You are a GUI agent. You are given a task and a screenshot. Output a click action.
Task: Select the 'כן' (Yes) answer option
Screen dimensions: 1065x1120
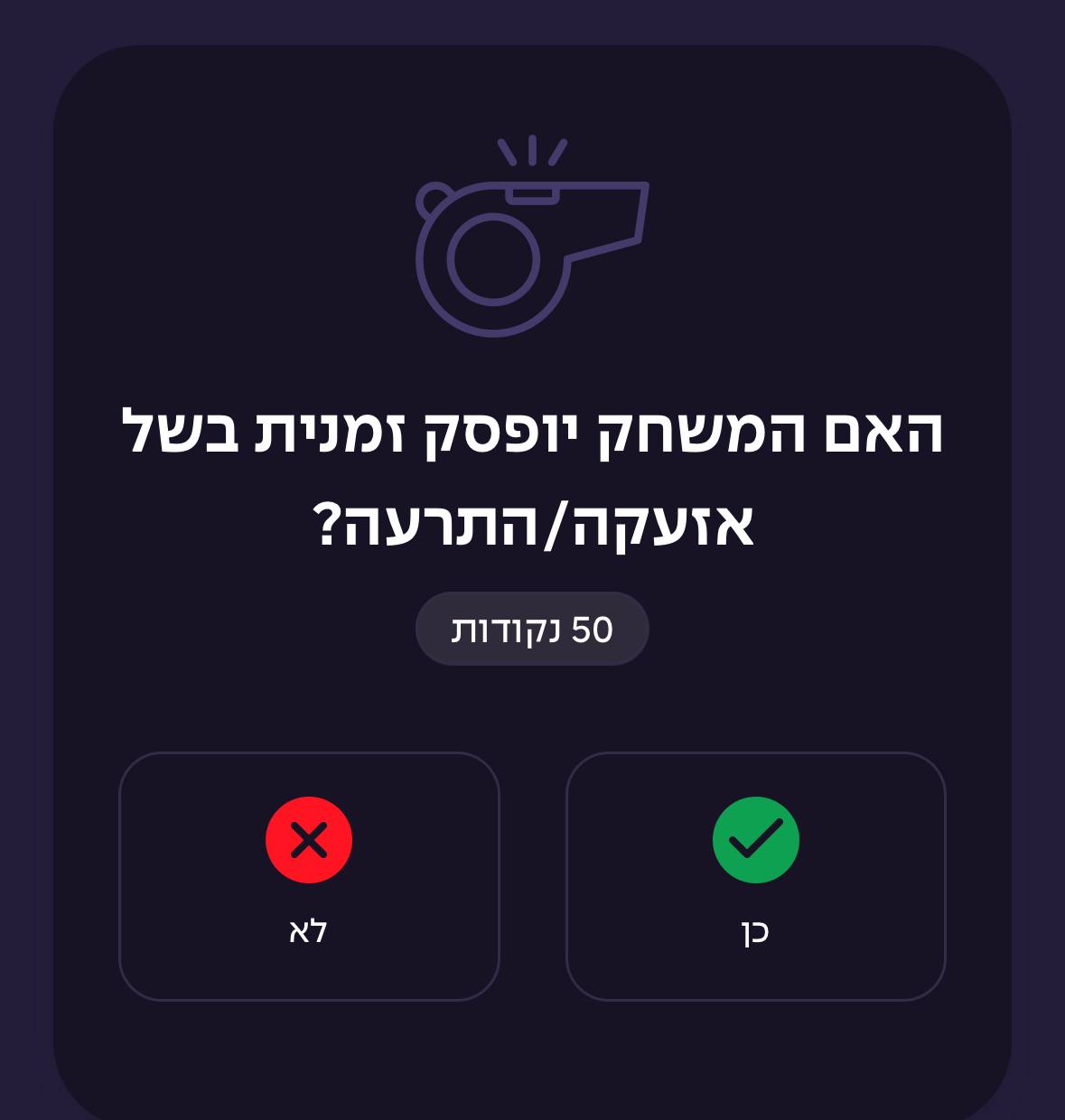point(756,874)
